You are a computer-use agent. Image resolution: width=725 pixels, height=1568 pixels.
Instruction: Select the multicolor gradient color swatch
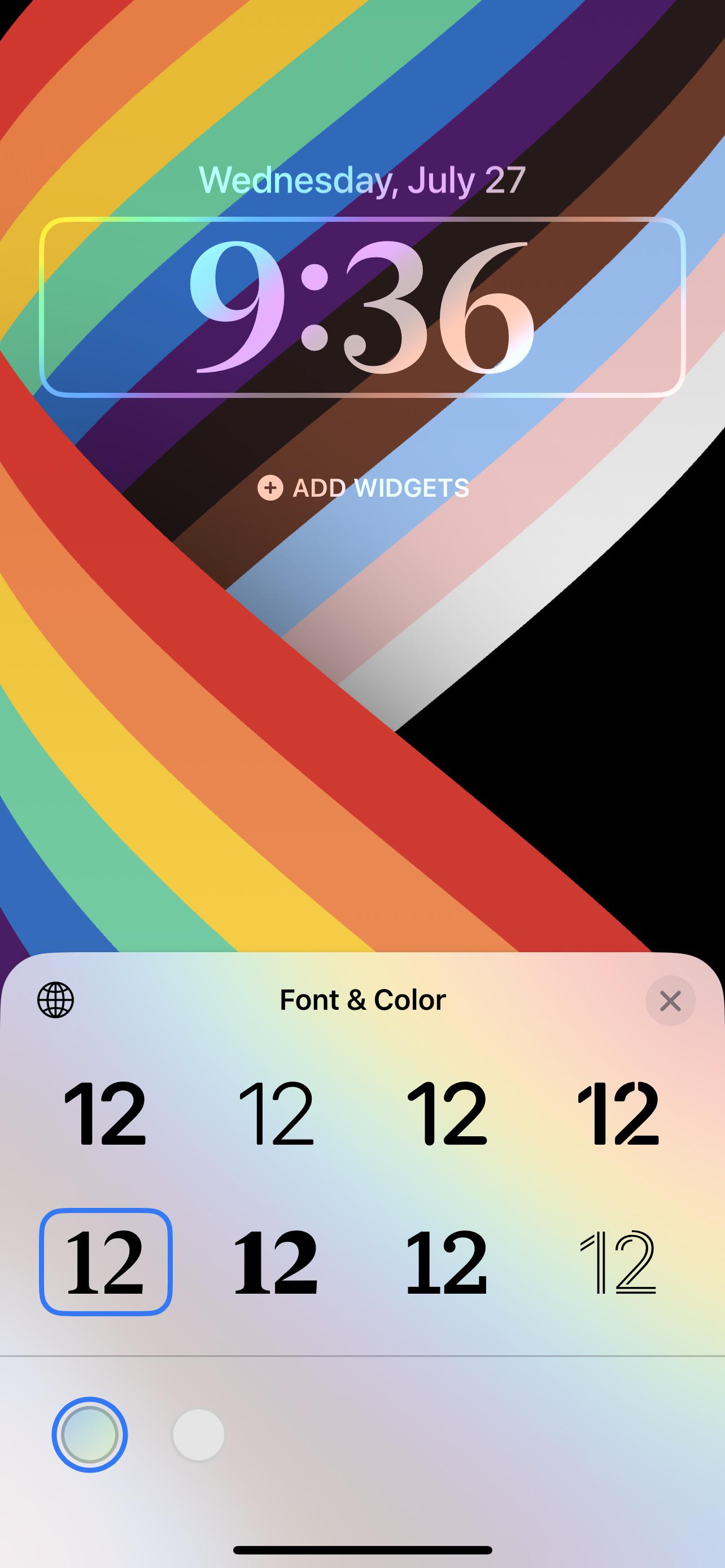click(89, 1435)
